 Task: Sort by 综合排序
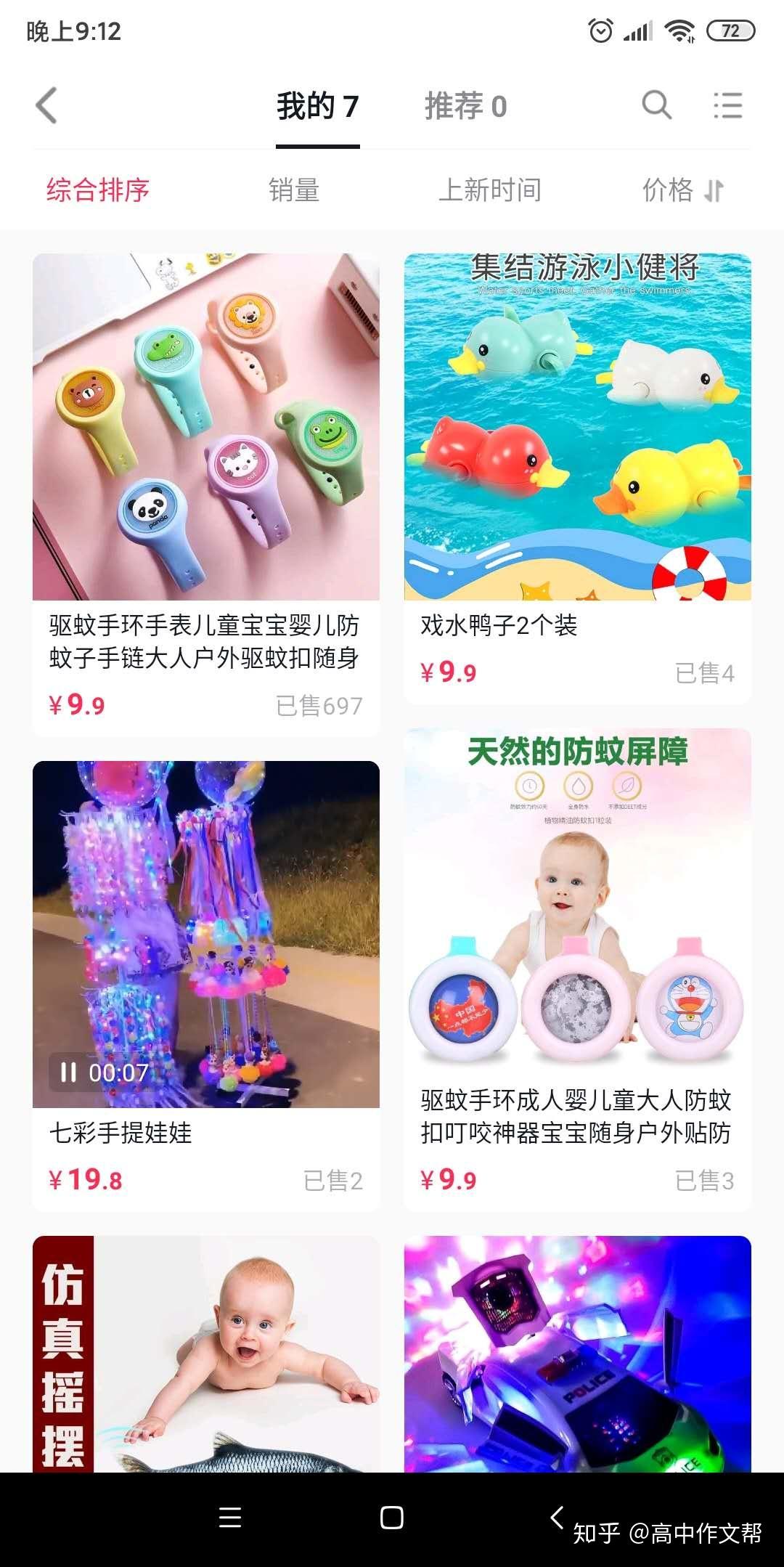[x=98, y=190]
